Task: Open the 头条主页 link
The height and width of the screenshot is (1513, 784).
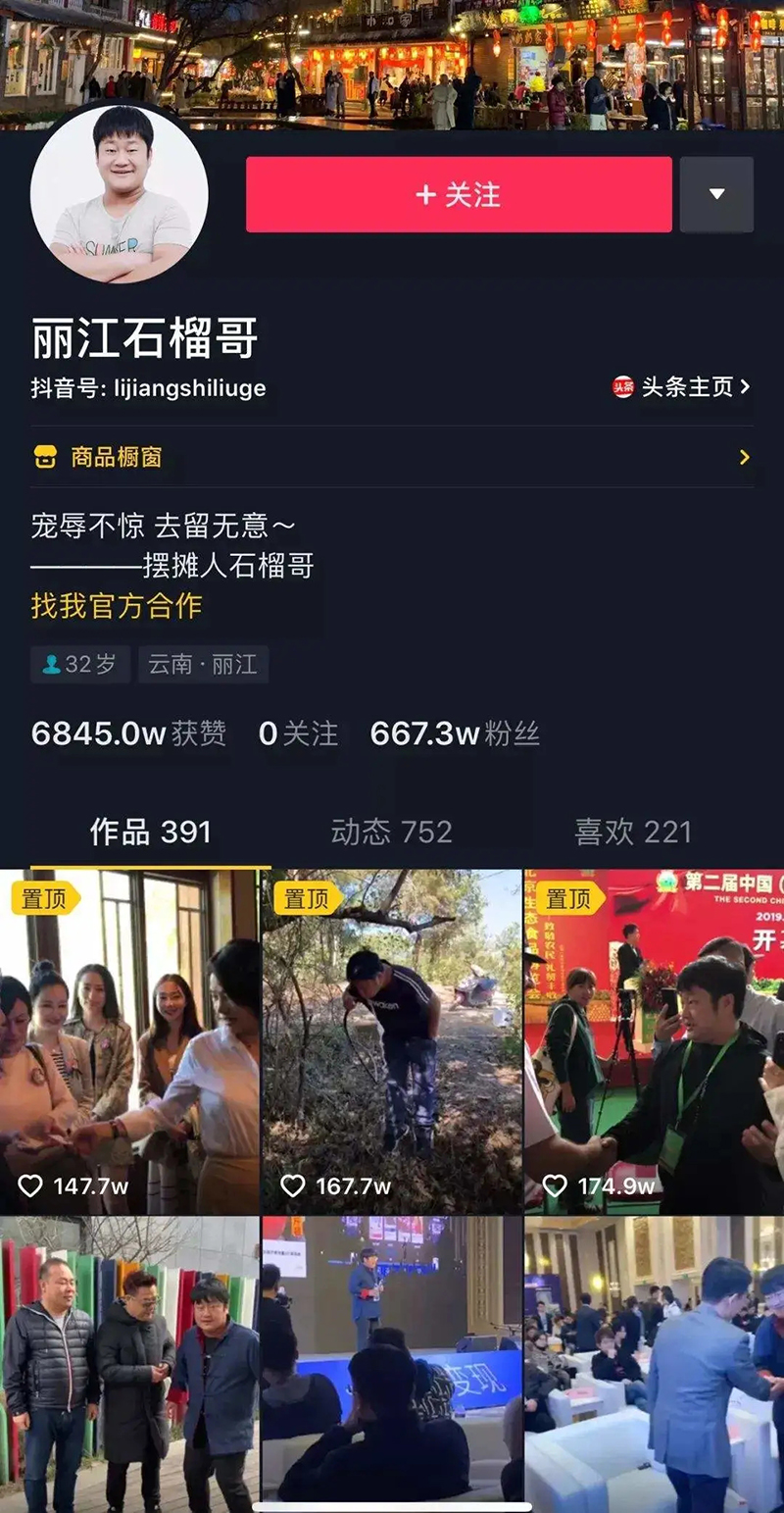Action: [x=682, y=387]
